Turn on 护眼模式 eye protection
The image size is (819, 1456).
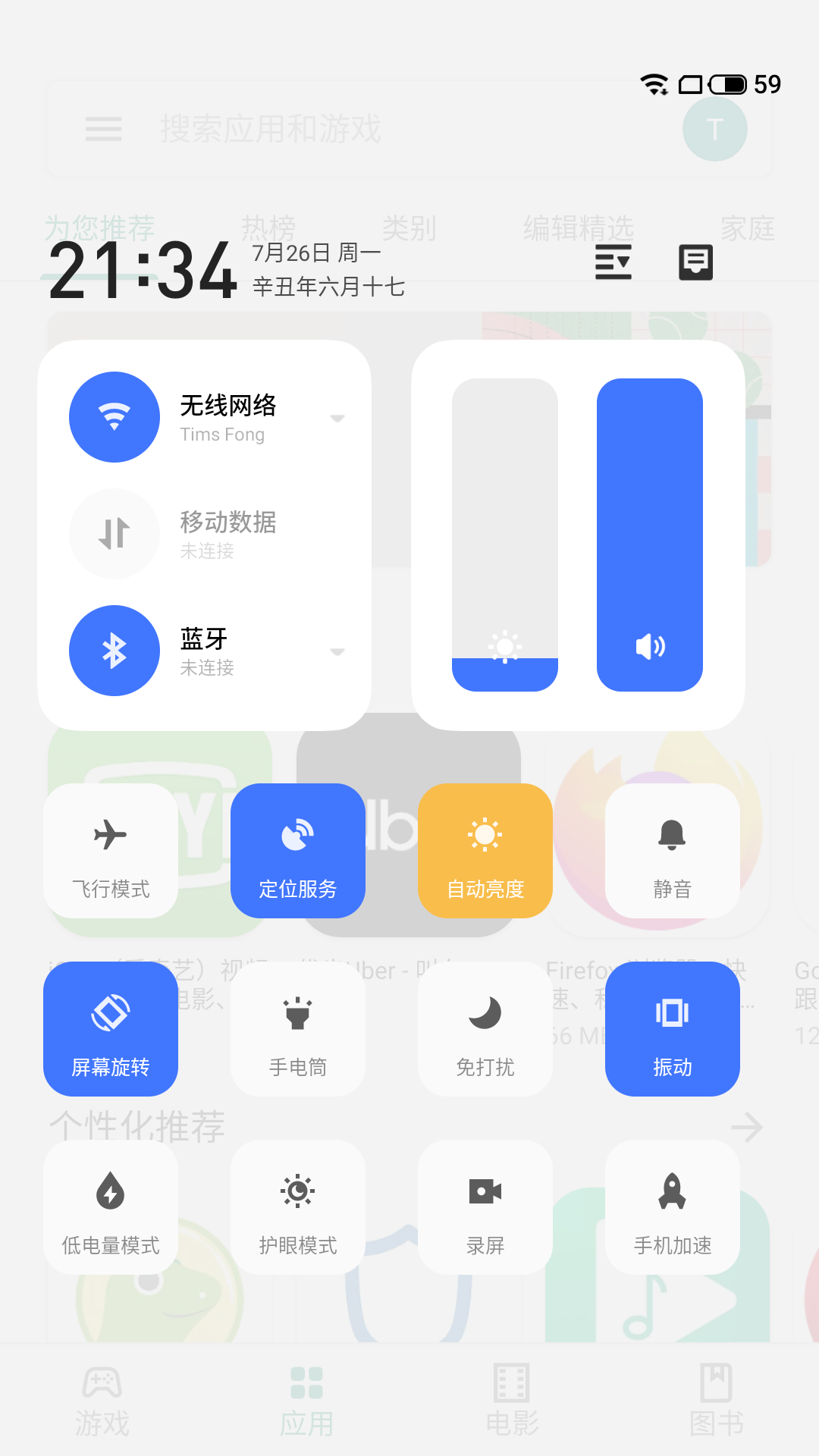click(x=298, y=1207)
